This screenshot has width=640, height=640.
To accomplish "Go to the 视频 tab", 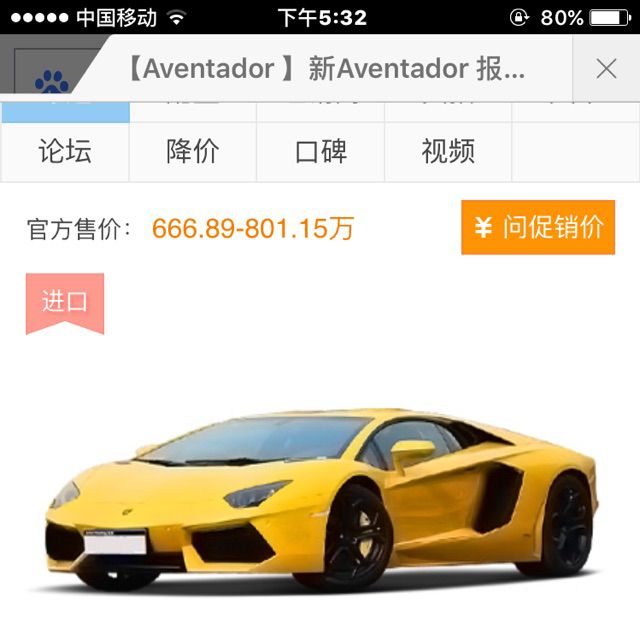I will point(448,152).
